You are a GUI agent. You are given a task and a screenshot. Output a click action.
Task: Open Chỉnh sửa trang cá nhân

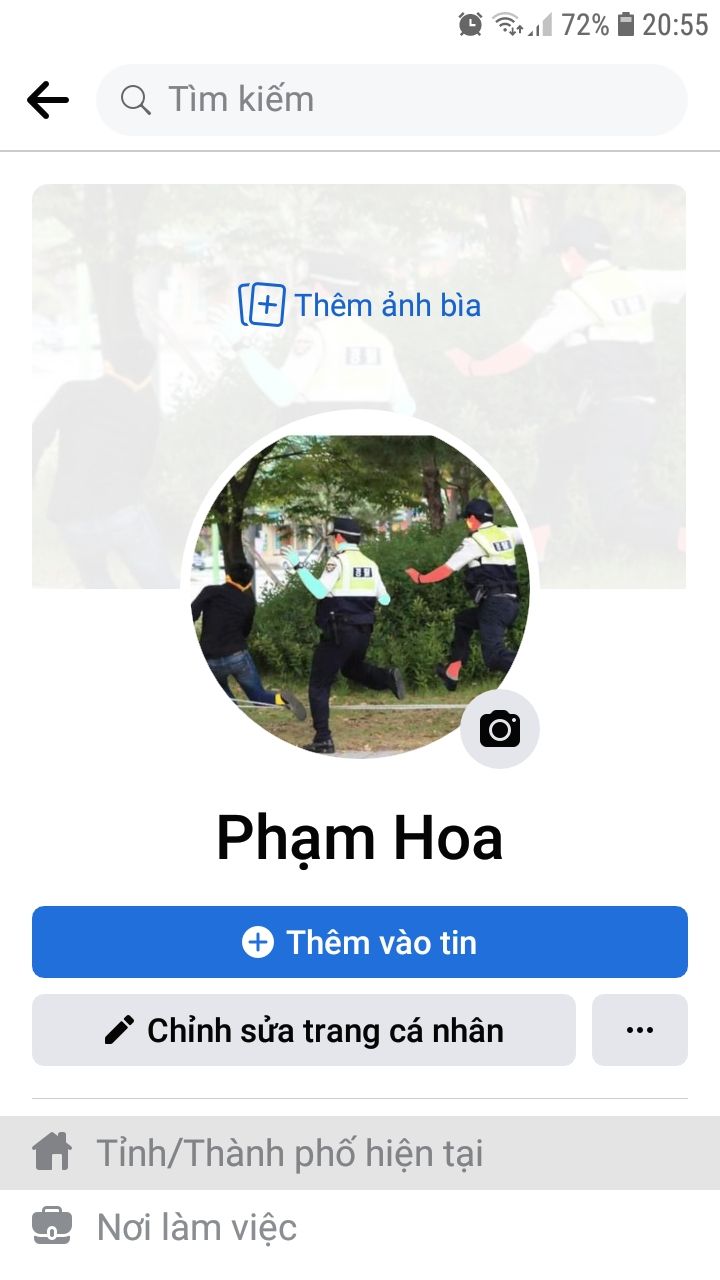coord(304,1030)
